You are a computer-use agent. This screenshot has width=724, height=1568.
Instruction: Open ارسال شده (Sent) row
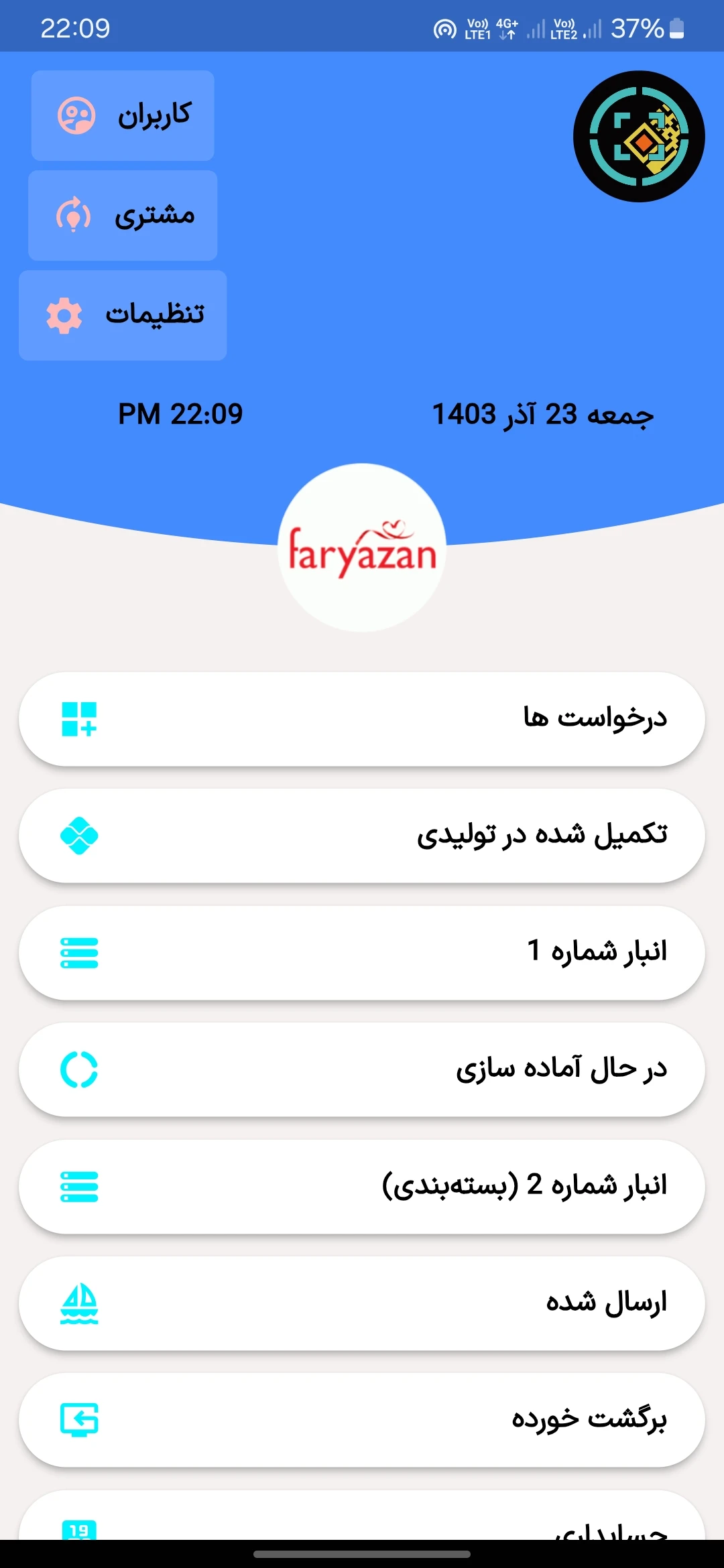(362, 1303)
